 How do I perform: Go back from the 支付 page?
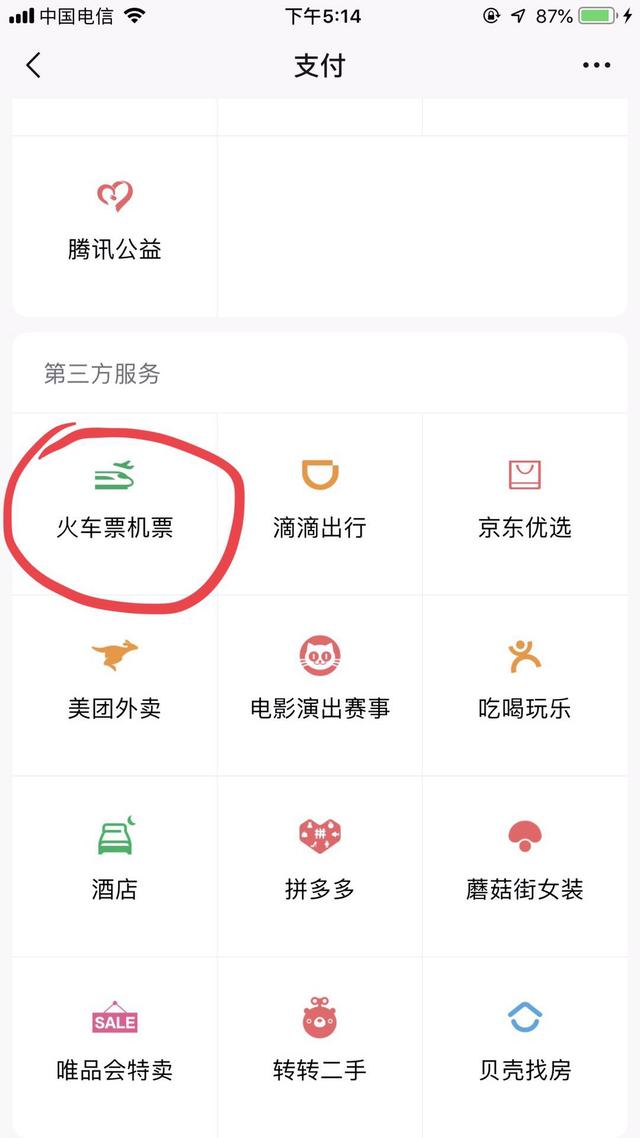[x=34, y=66]
